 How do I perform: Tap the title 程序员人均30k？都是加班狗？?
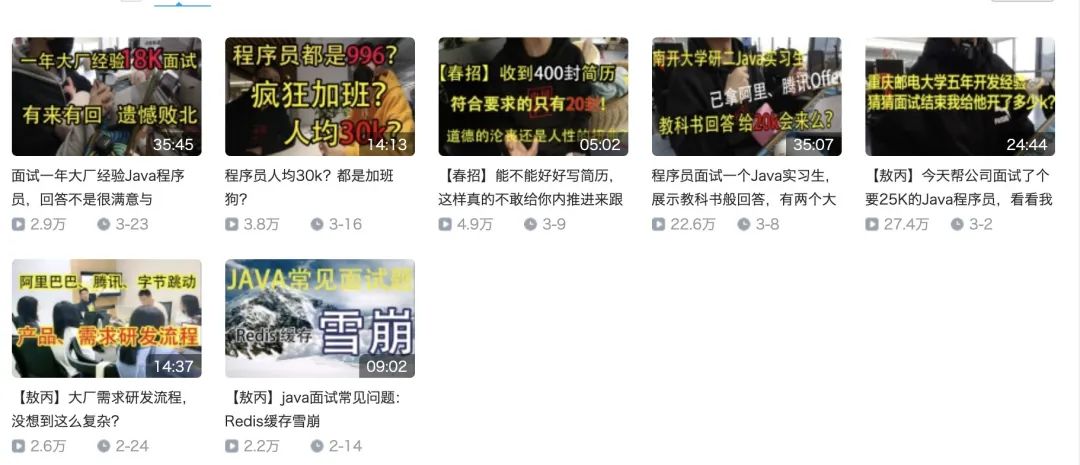point(307,187)
